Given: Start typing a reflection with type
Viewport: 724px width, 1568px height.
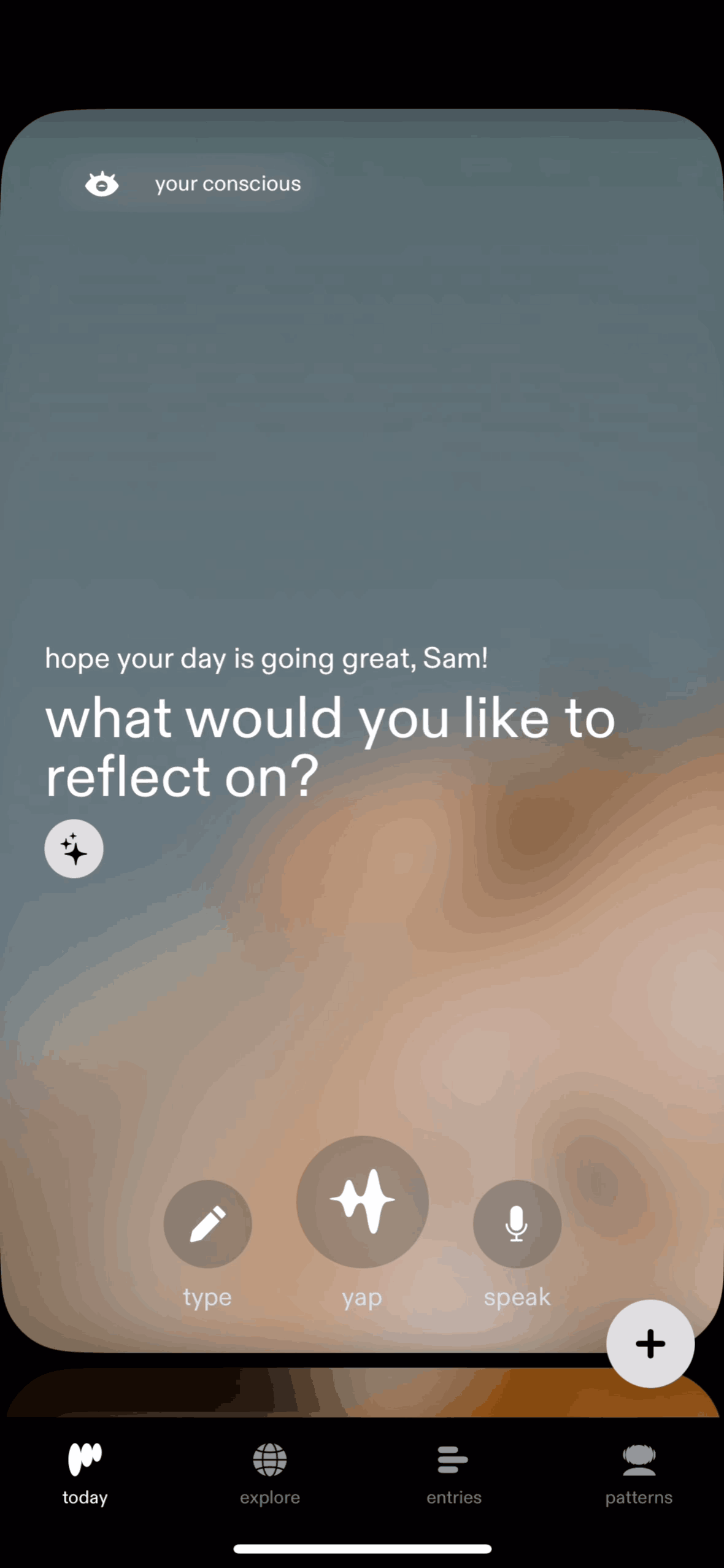Looking at the screenshot, I should (207, 1224).
